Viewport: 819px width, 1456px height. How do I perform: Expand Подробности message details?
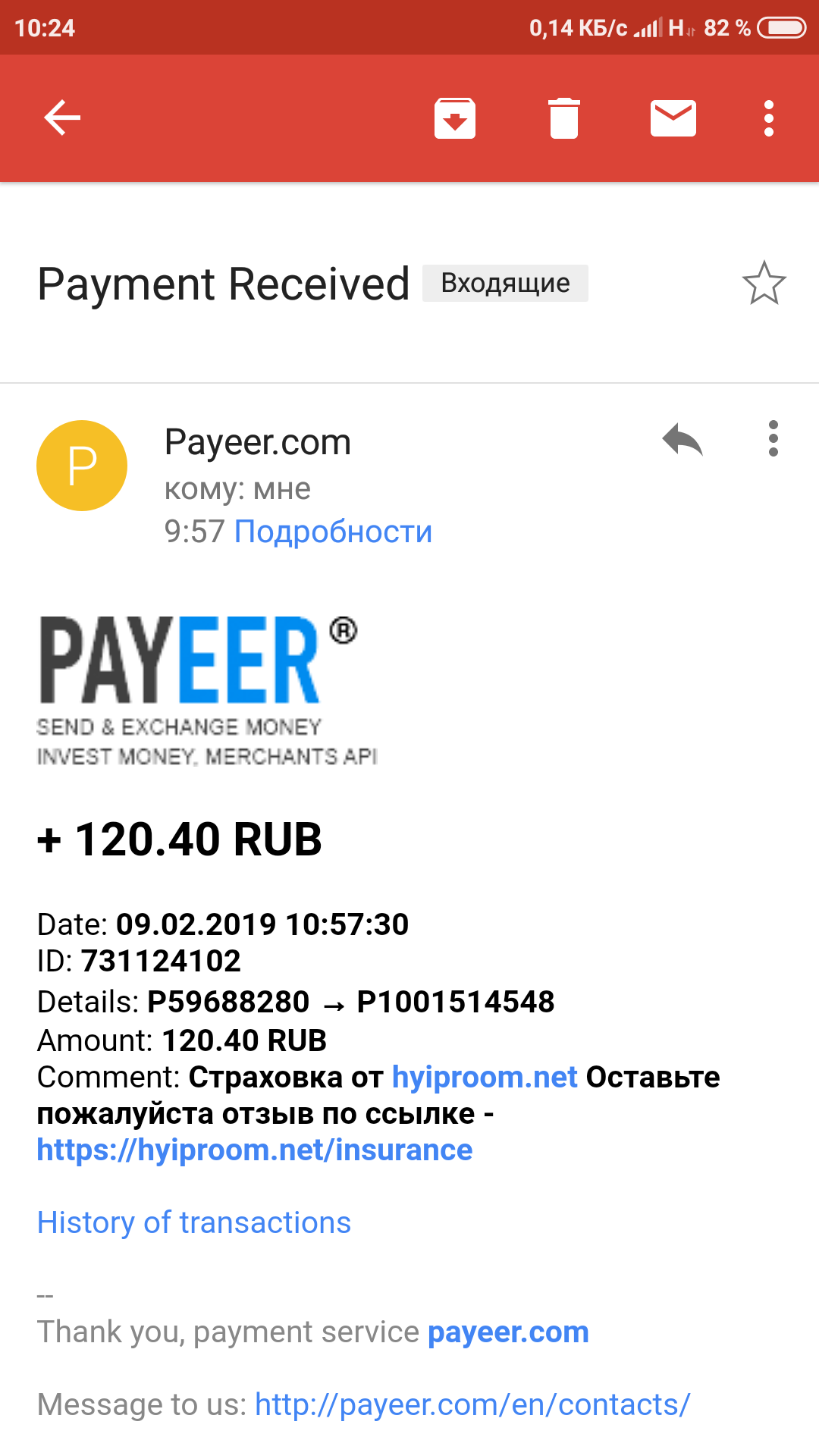[333, 532]
